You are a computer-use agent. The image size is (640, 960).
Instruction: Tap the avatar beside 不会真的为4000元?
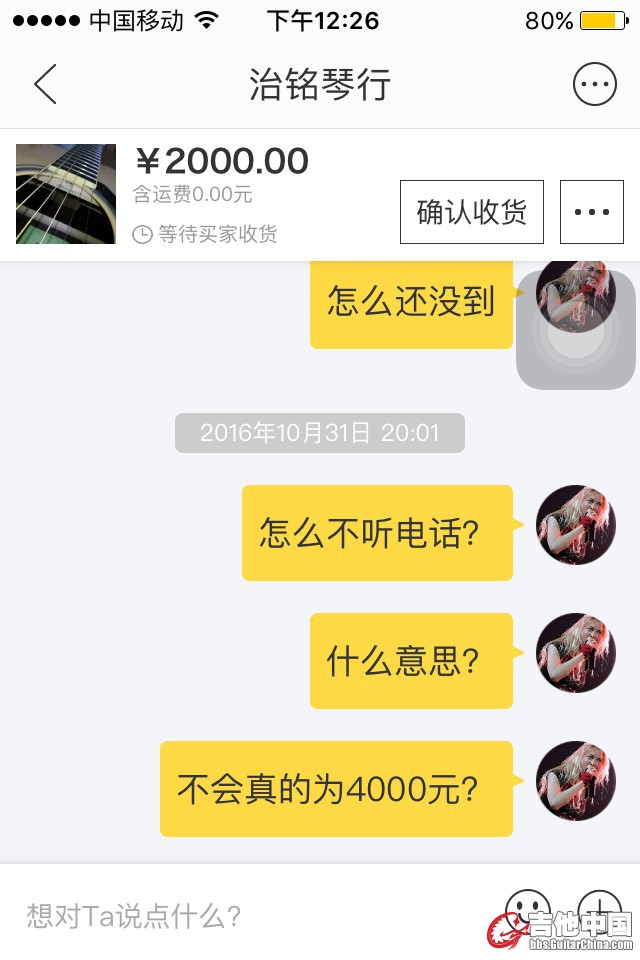pyautogui.click(x=576, y=781)
